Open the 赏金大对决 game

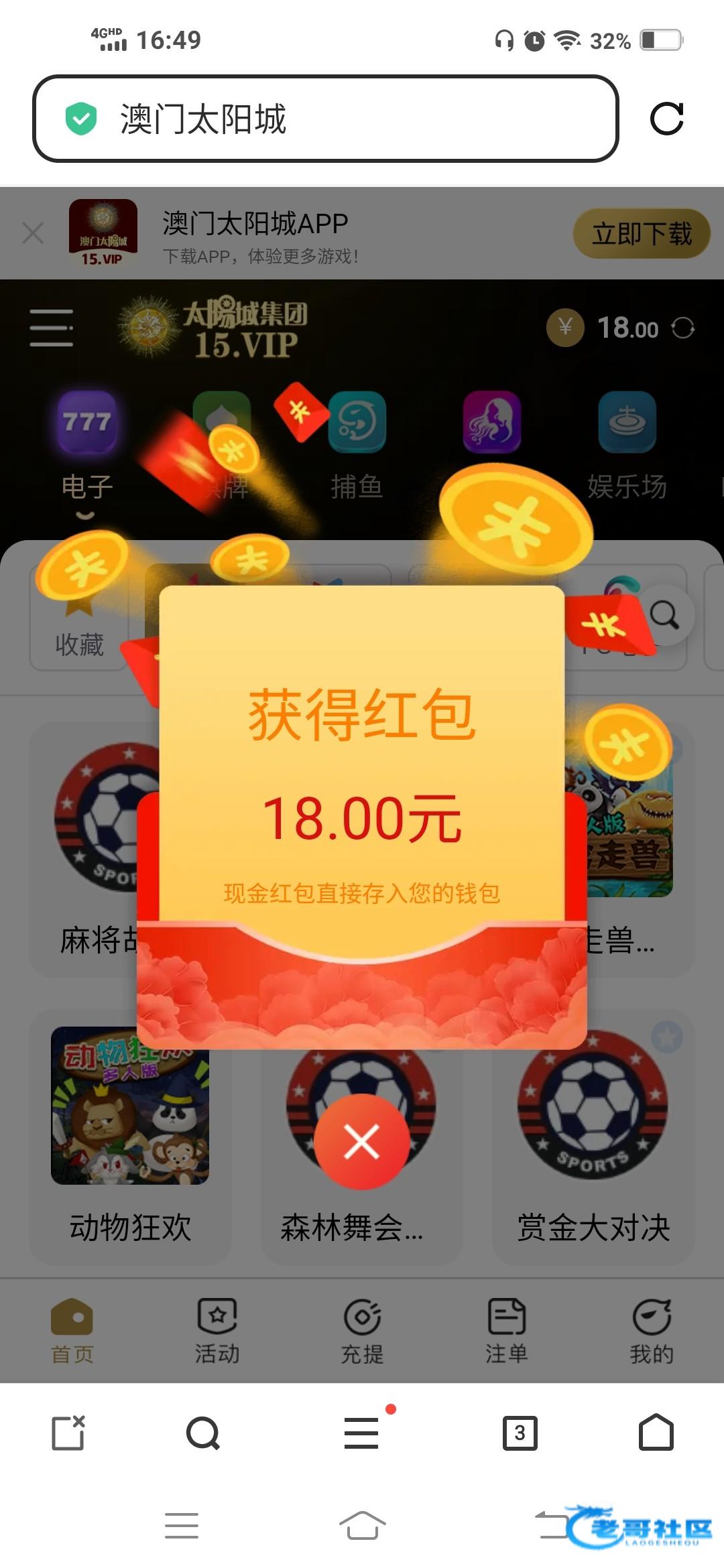[x=593, y=1132]
